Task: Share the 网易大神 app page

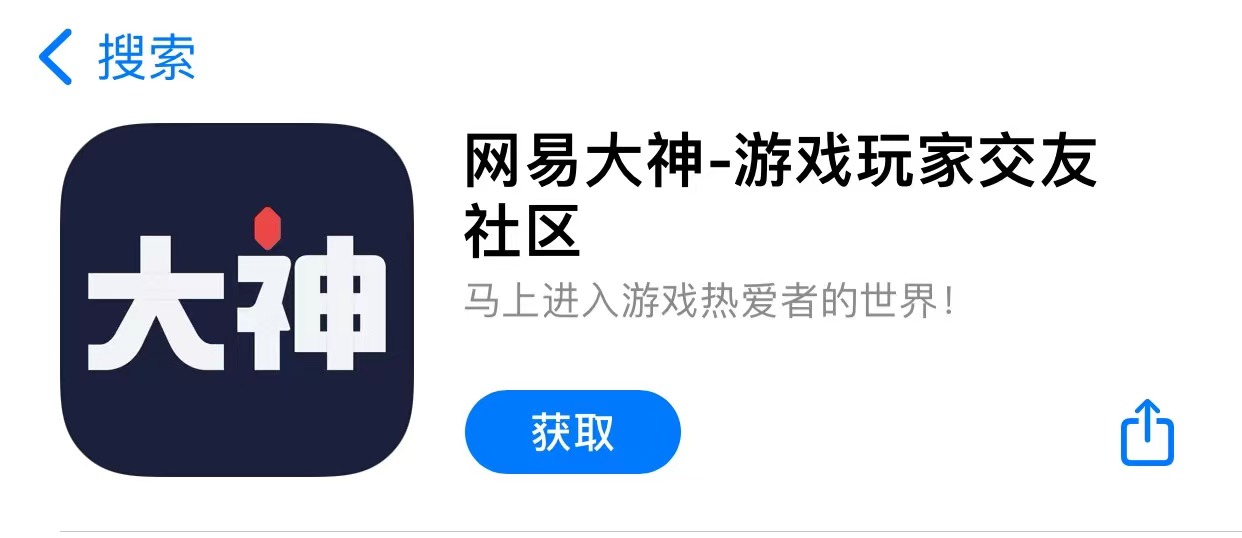Action: tap(1146, 433)
